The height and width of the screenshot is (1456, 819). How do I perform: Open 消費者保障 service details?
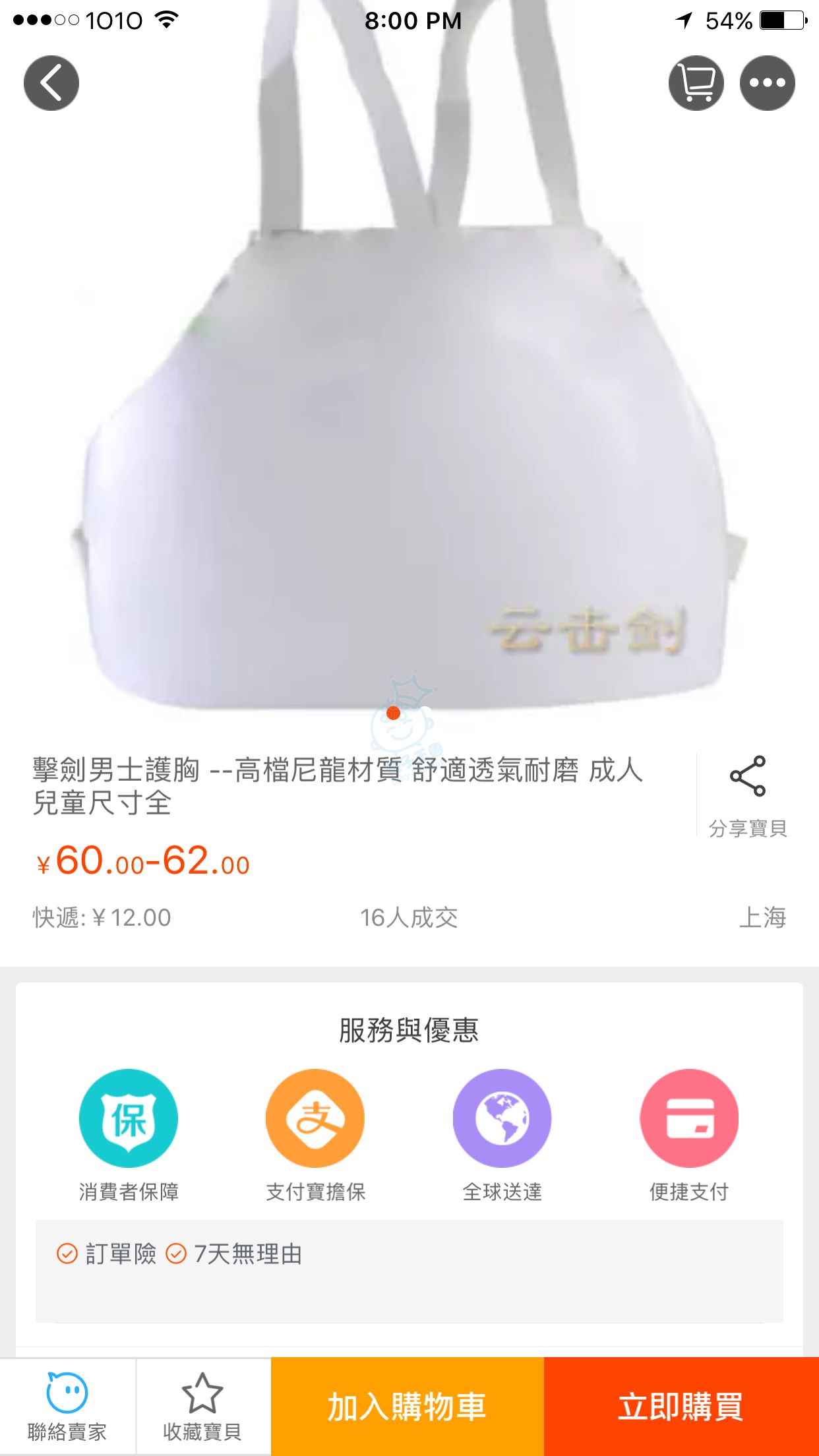pyautogui.click(x=129, y=1135)
